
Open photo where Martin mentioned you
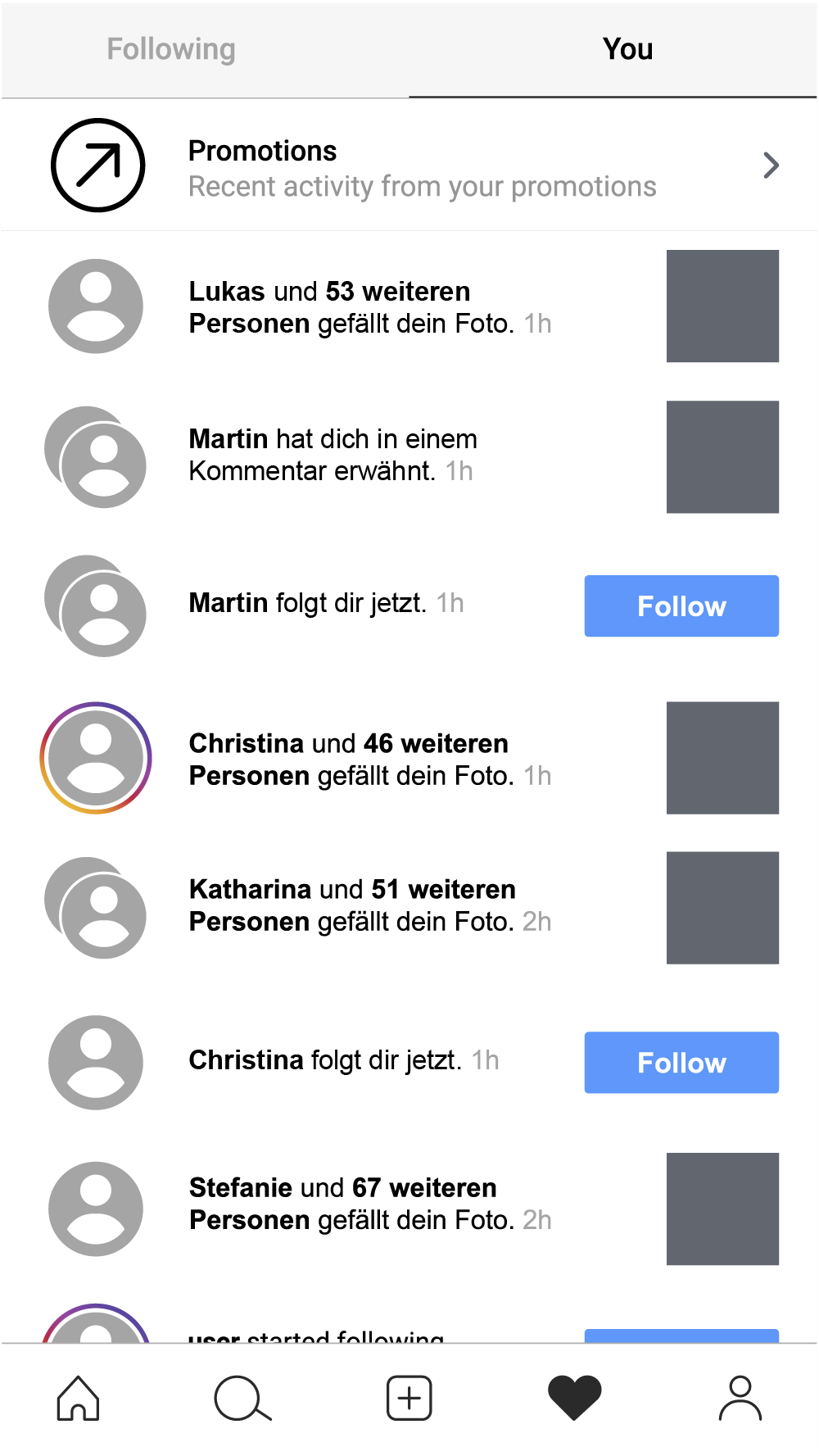(722, 456)
